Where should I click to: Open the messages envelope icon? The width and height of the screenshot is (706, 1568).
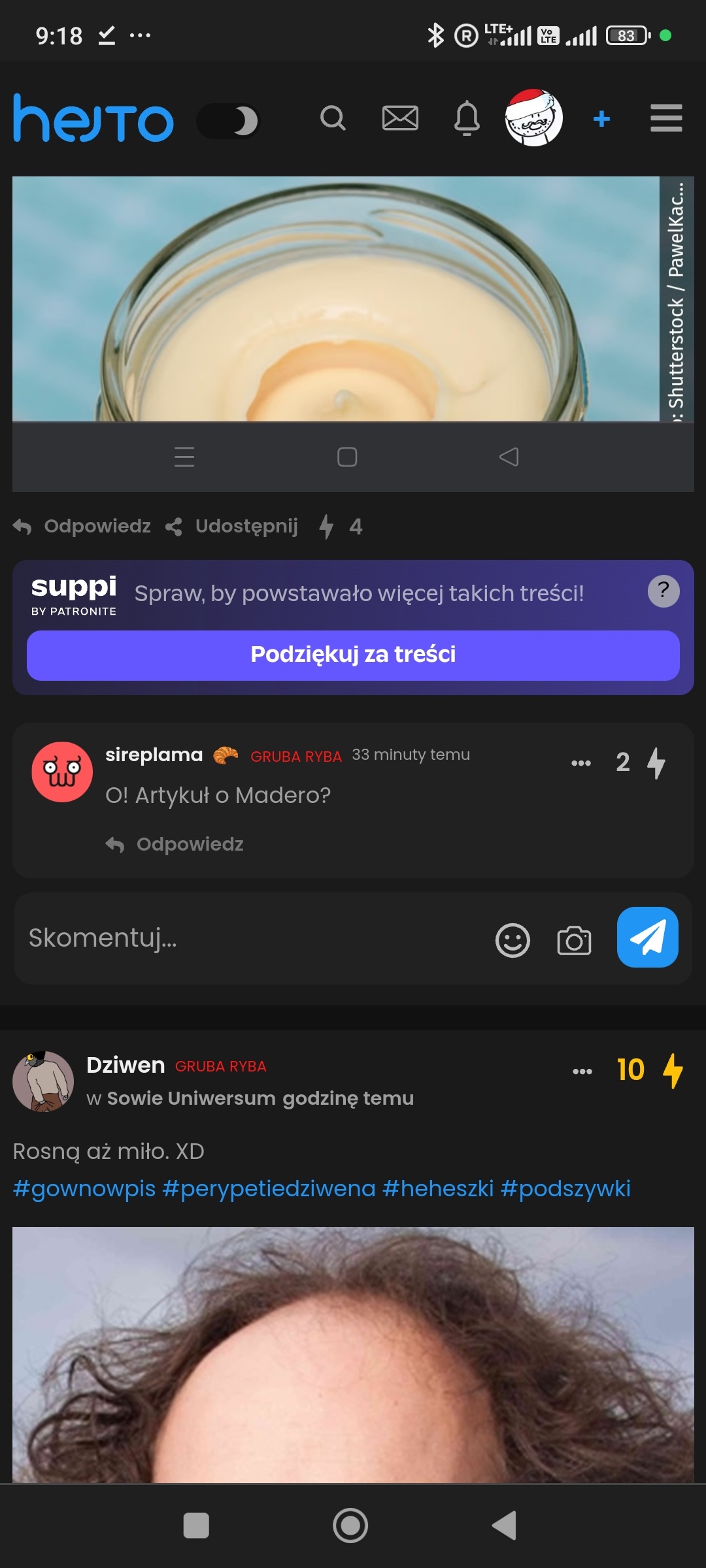point(400,118)
